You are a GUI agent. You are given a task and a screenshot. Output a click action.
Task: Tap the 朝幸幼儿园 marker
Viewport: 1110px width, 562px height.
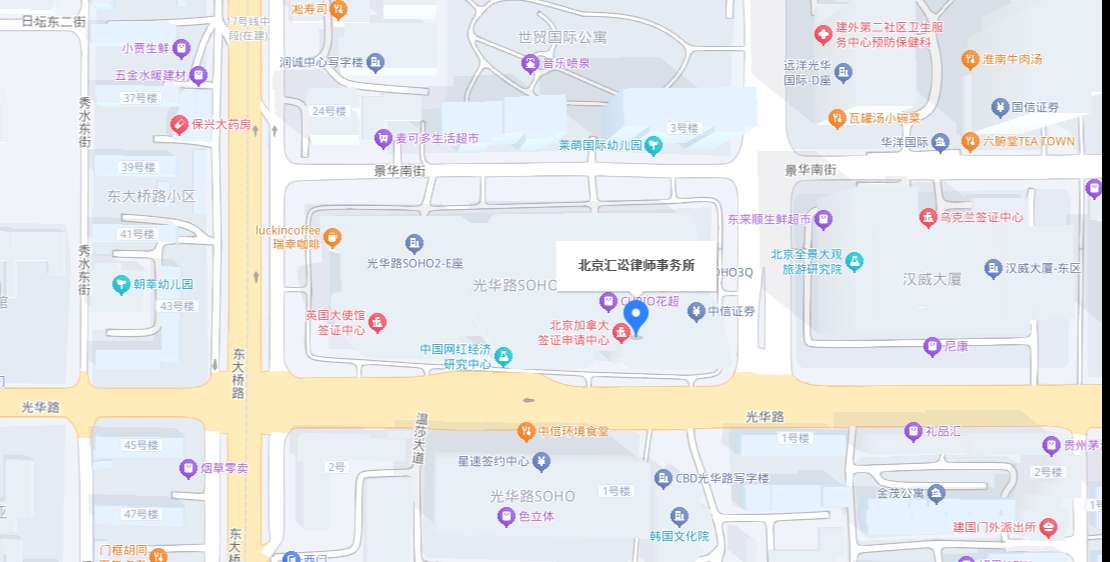pyautogui.click(x=121, y=284)
